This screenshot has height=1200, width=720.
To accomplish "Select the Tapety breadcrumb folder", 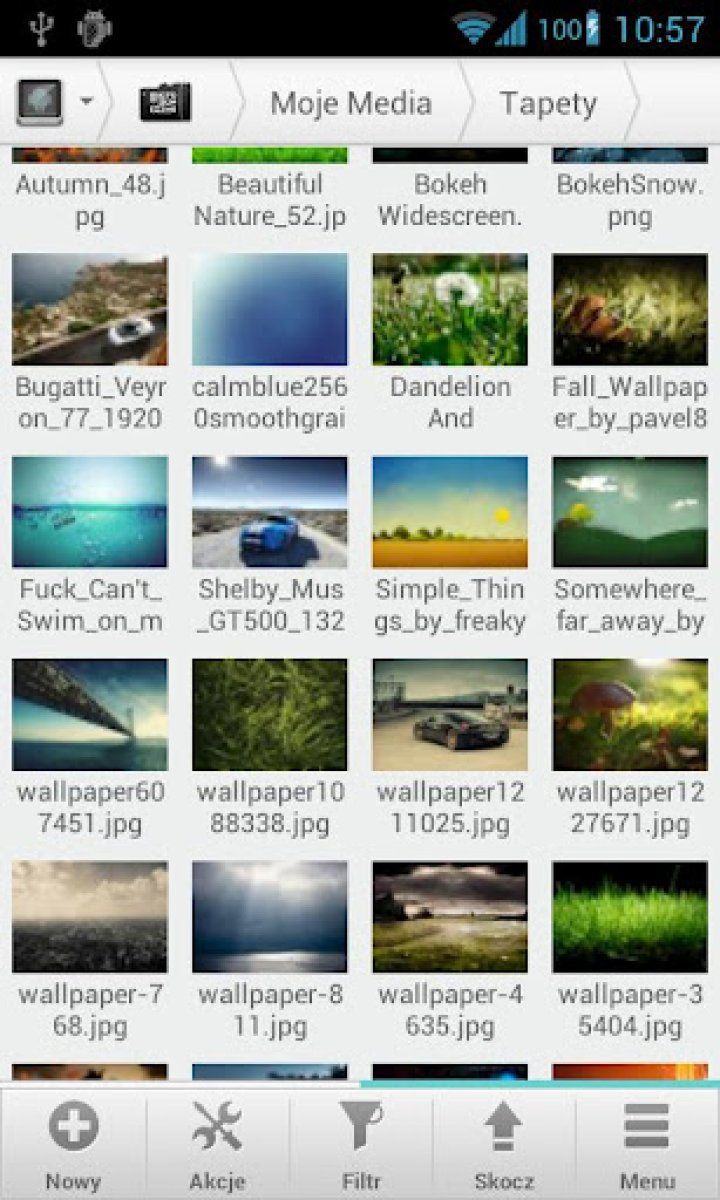I will 548,103.
